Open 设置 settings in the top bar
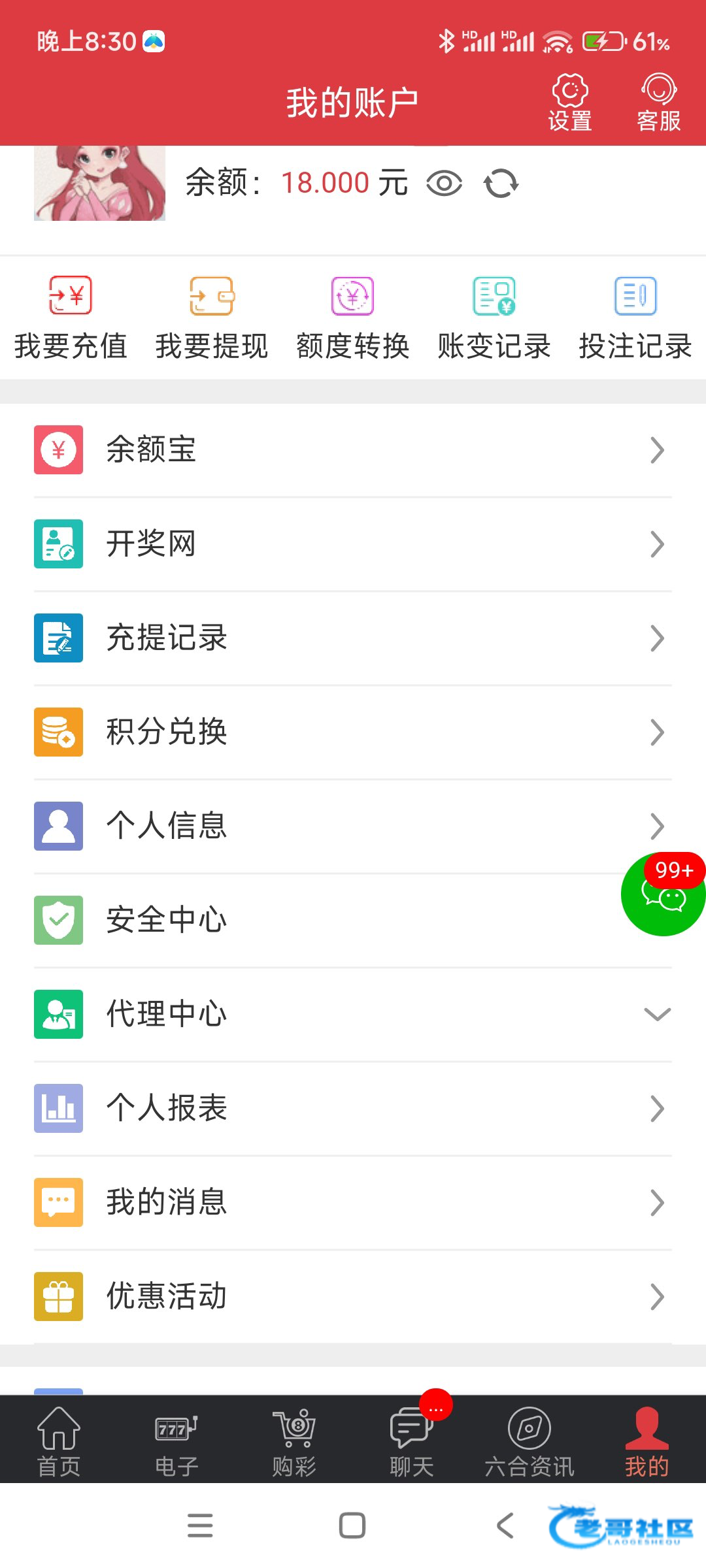706x1568 pixels. click(x=569, y=103)
